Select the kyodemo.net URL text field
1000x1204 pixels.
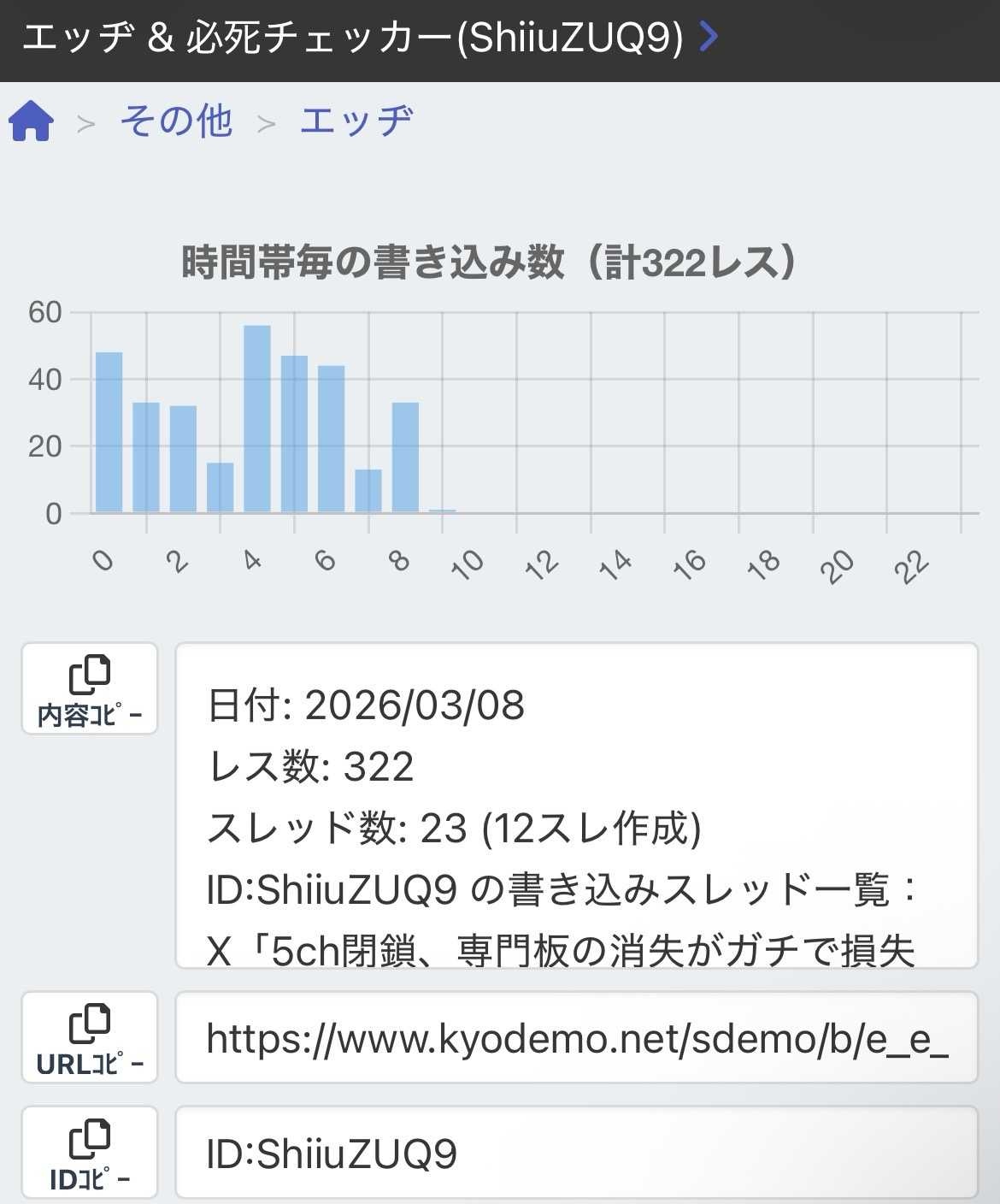[577, 1038]
